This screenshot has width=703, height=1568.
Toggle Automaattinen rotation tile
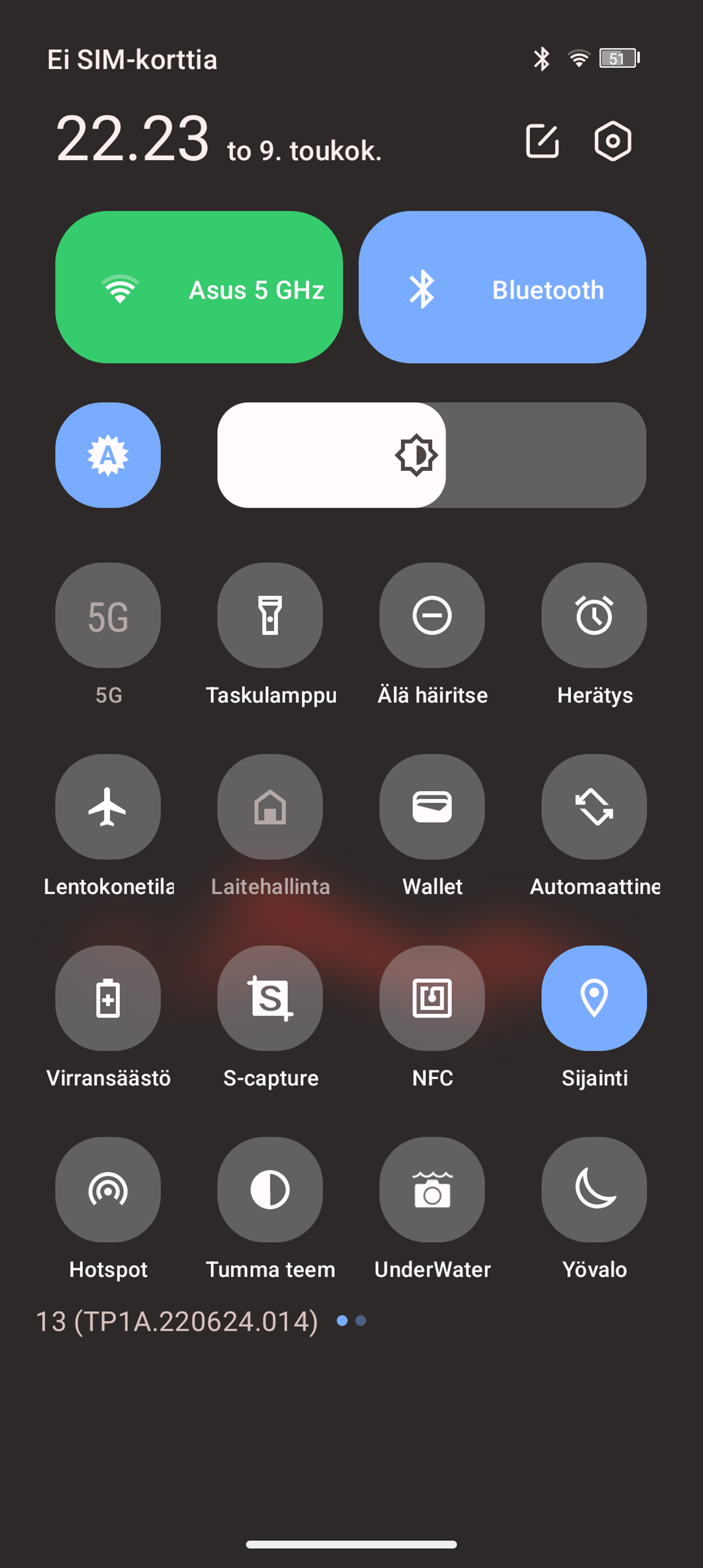point(594,806)
